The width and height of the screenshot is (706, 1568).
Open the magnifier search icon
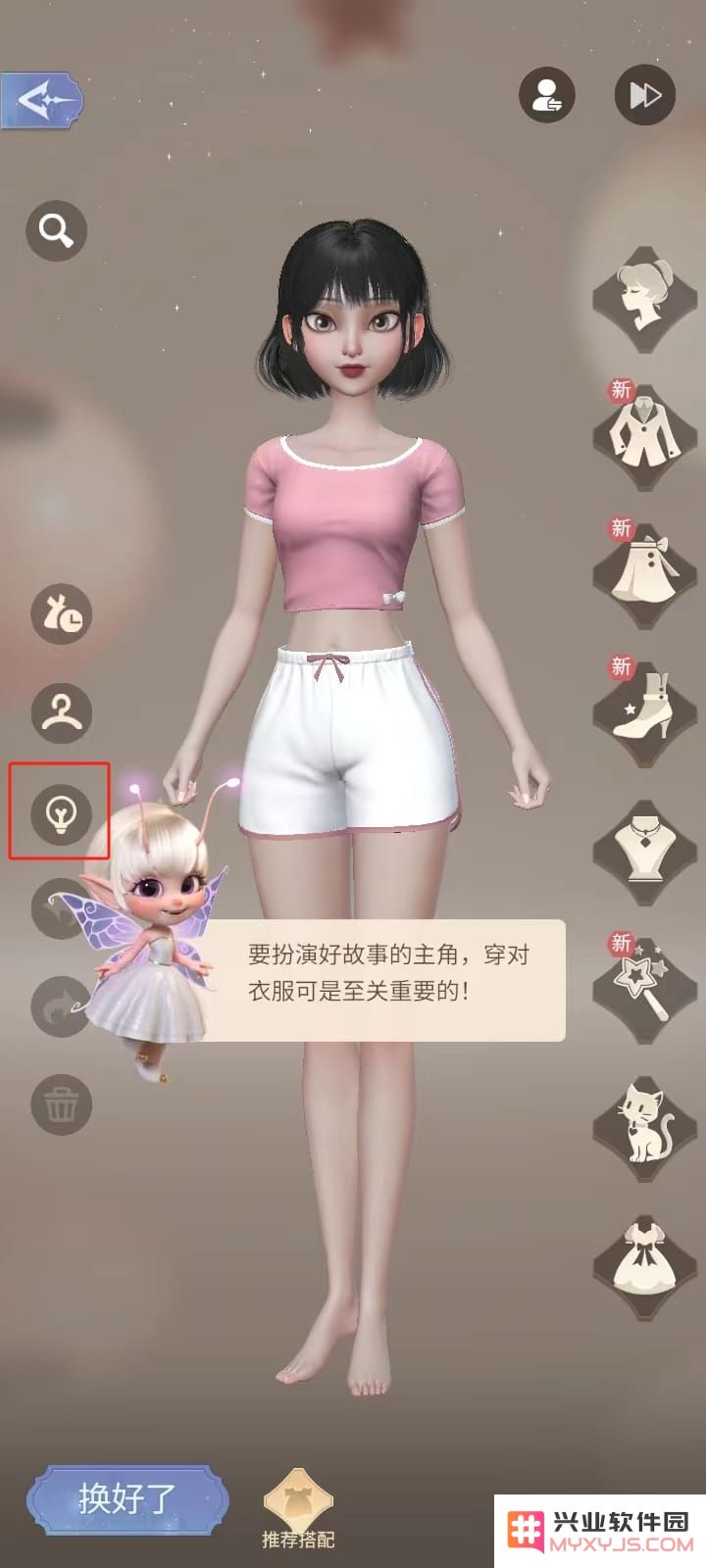[x=56, y=231]
